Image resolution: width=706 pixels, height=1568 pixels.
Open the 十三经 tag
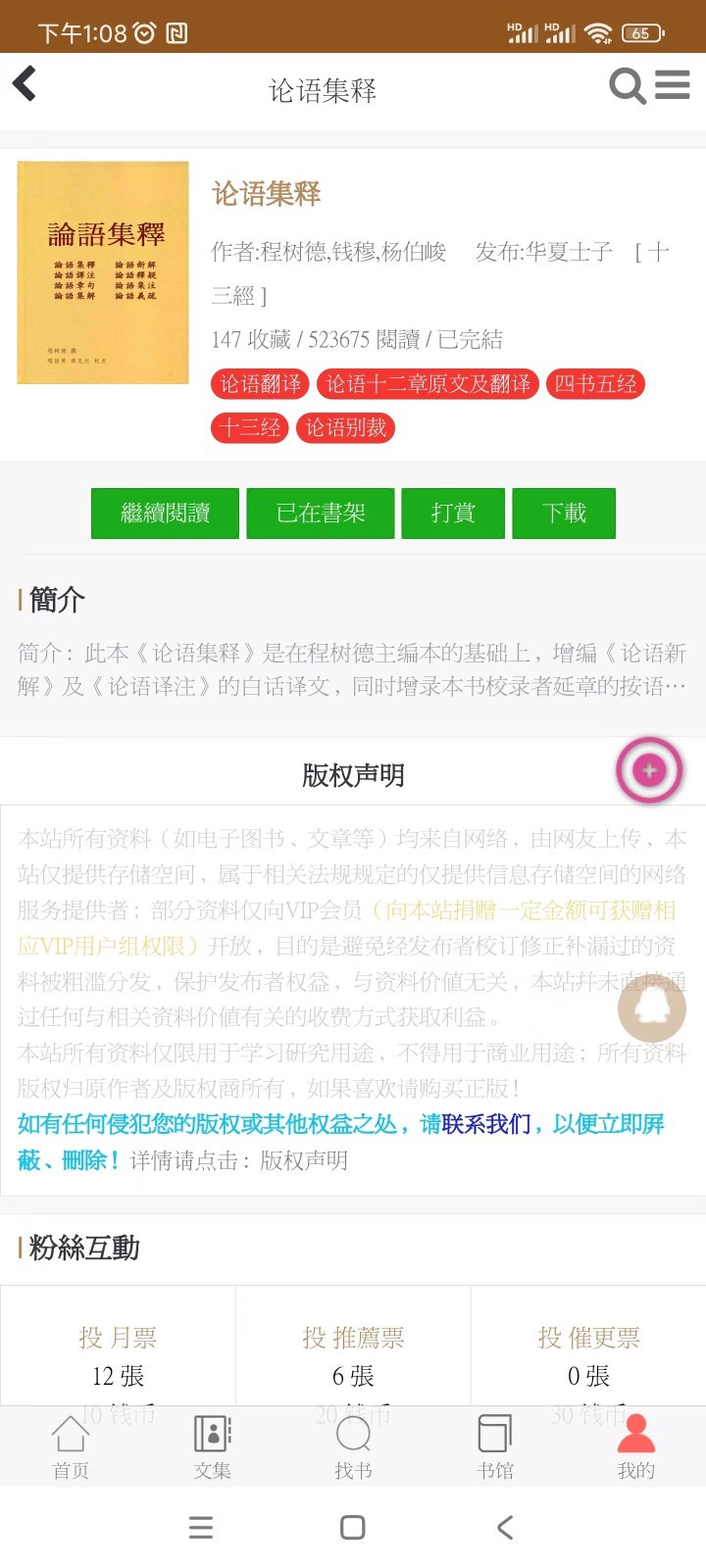[x=250, y=427]
